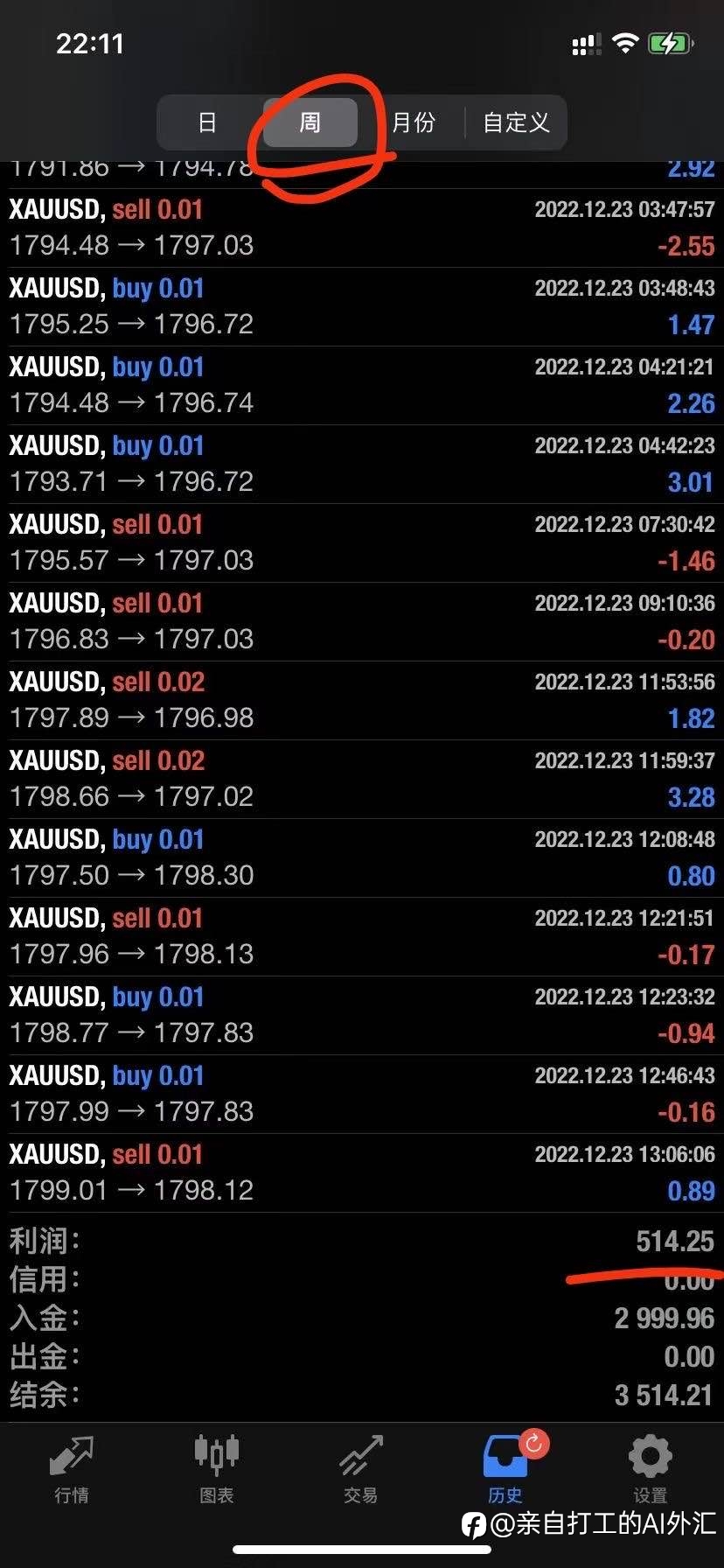
Task: Expand the sell 0.02 trade at 11:59:37
Action: 362,780
